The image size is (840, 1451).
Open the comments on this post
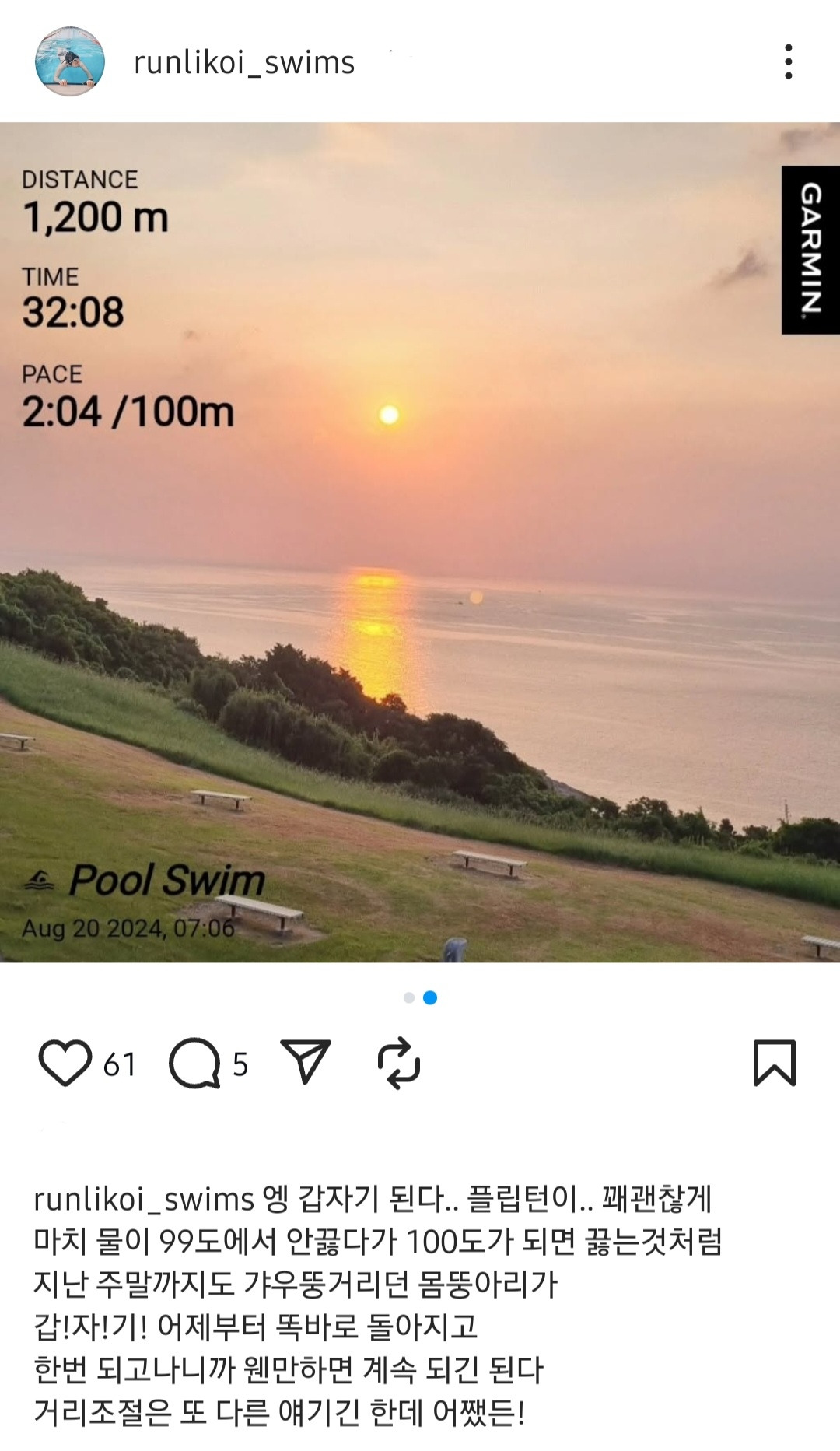tap(194, 1063)
